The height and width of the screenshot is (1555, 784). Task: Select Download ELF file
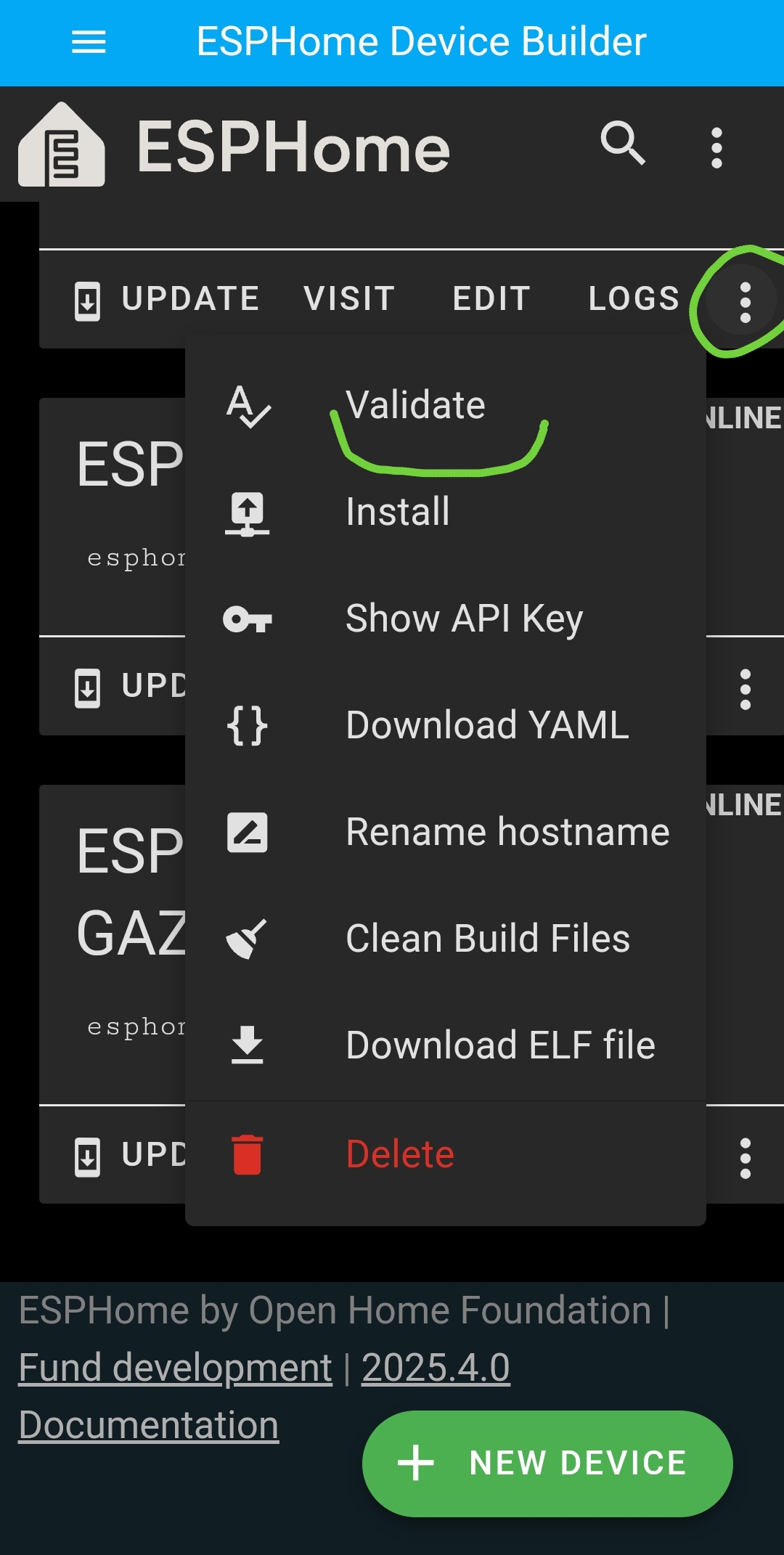[x=446, y=1045]
